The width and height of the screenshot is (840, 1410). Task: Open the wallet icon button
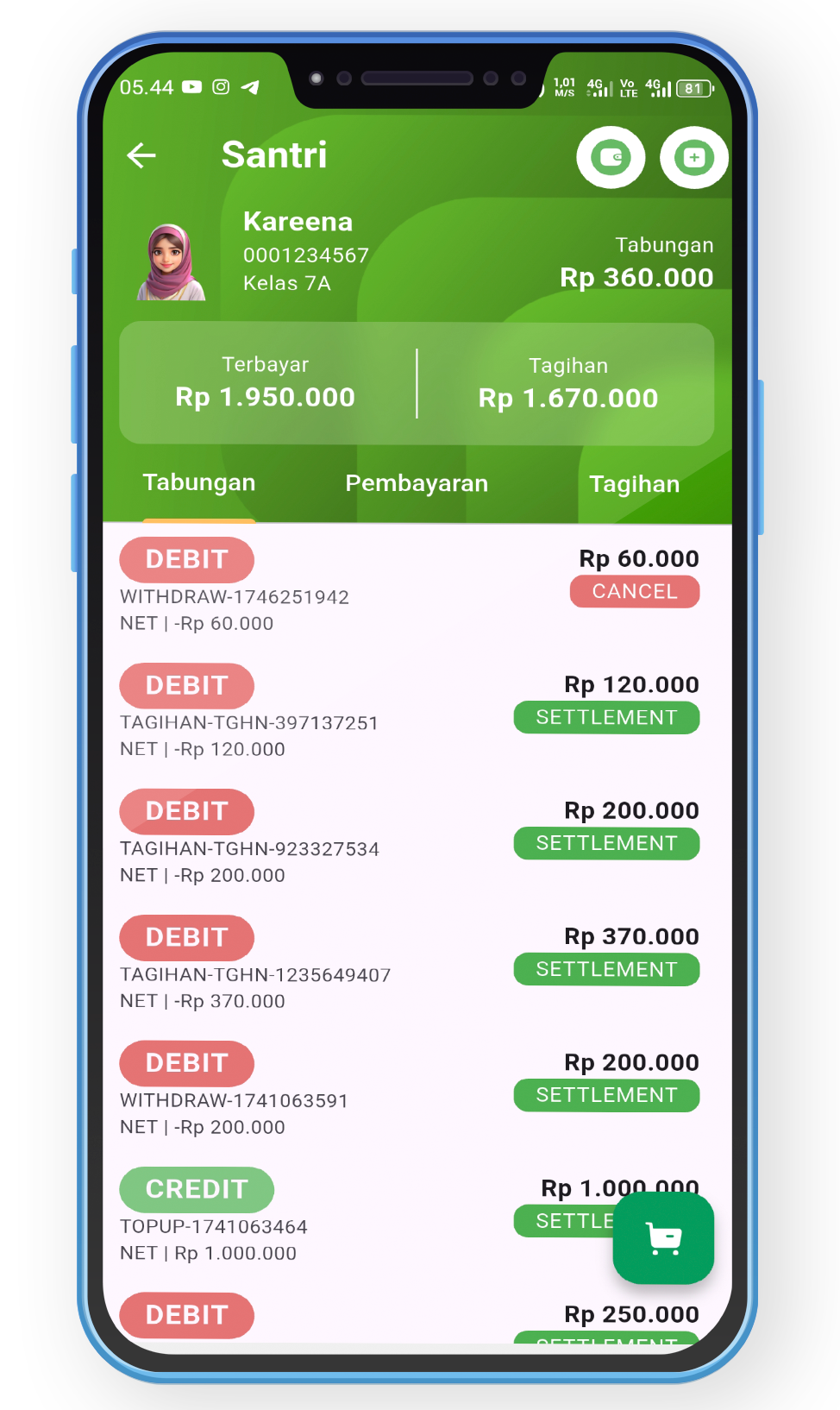click(611, 158)
